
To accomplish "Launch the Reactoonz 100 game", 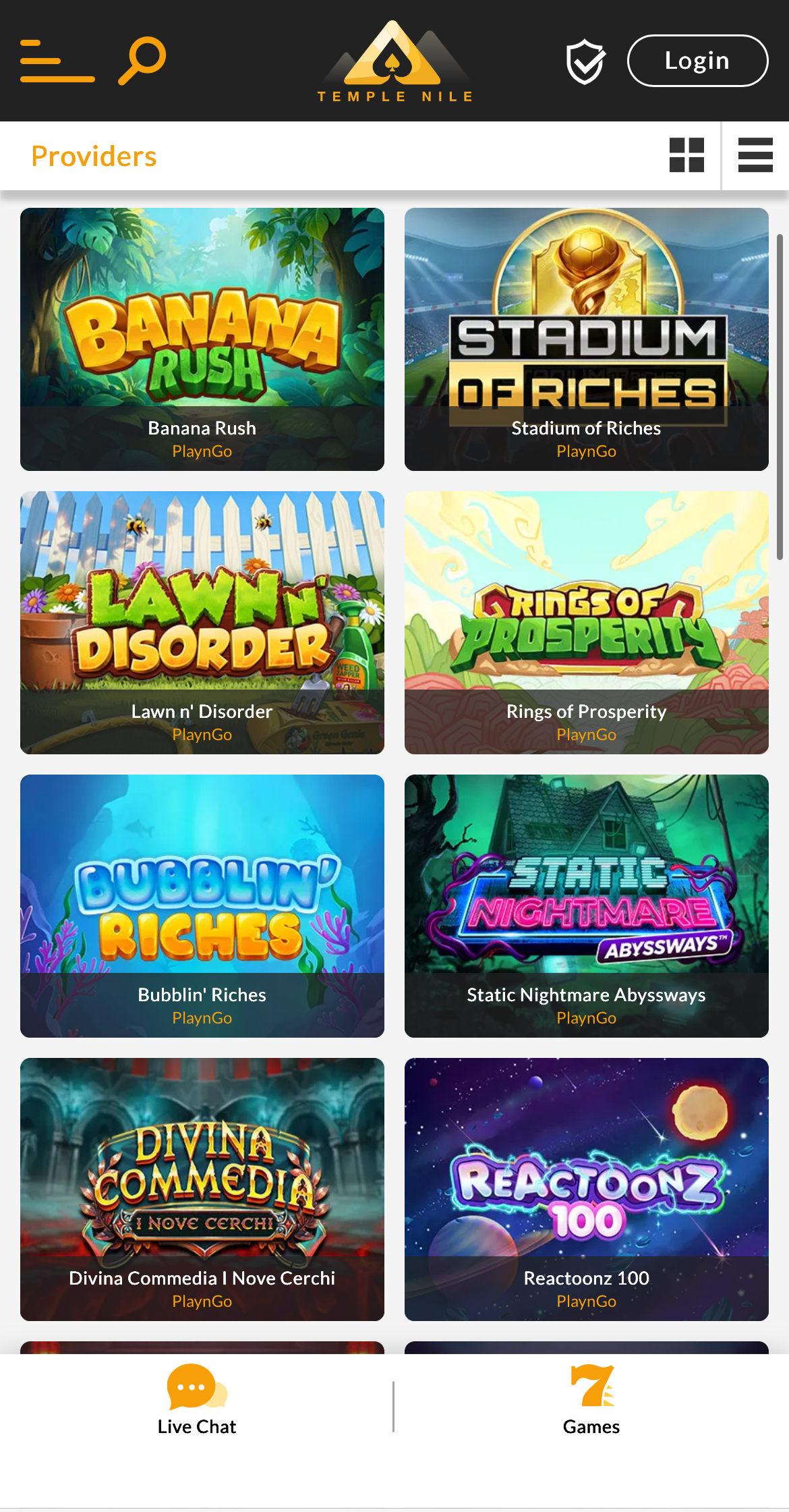I will [x=587, y=1189].
